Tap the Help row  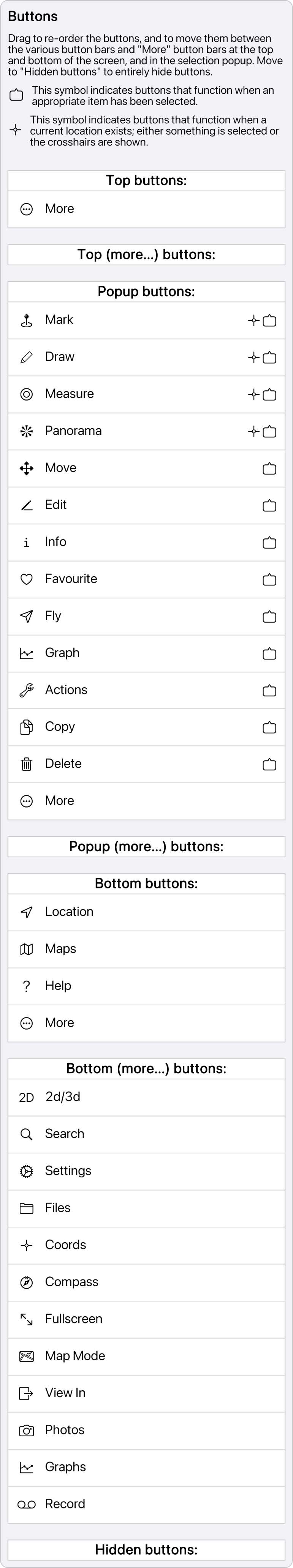pos(146,986)
